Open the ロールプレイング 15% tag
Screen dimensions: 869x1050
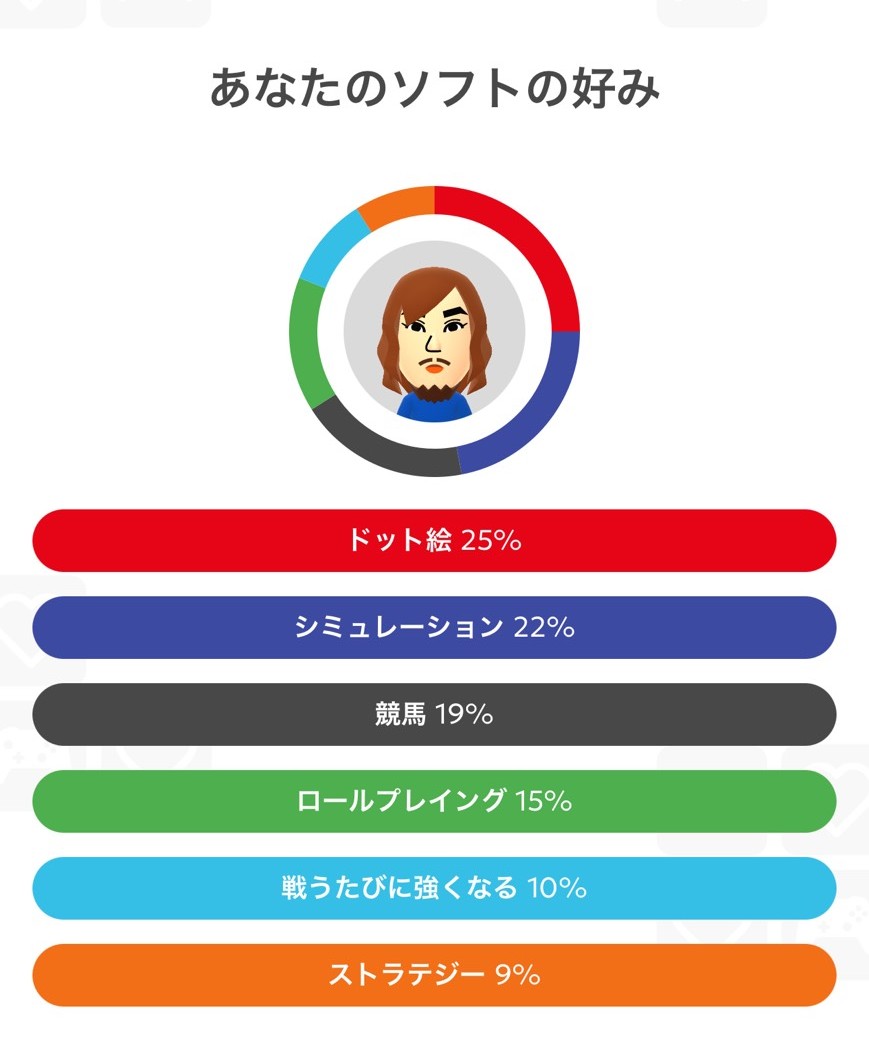[434, 801]
